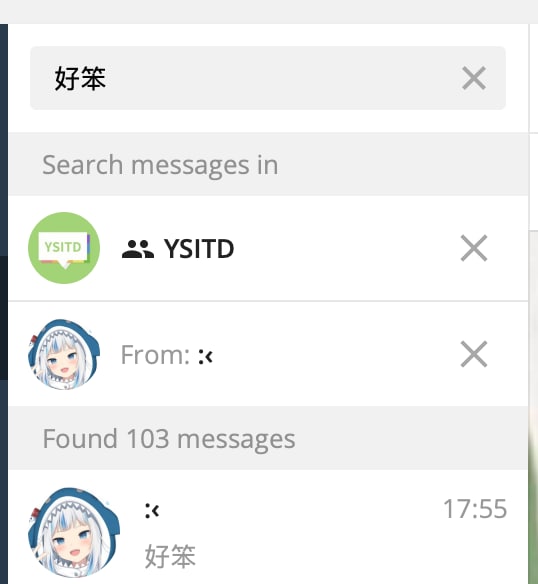Clear the search text with the X
This screenshot has height=584, width=538.
[x=474, y=78]
